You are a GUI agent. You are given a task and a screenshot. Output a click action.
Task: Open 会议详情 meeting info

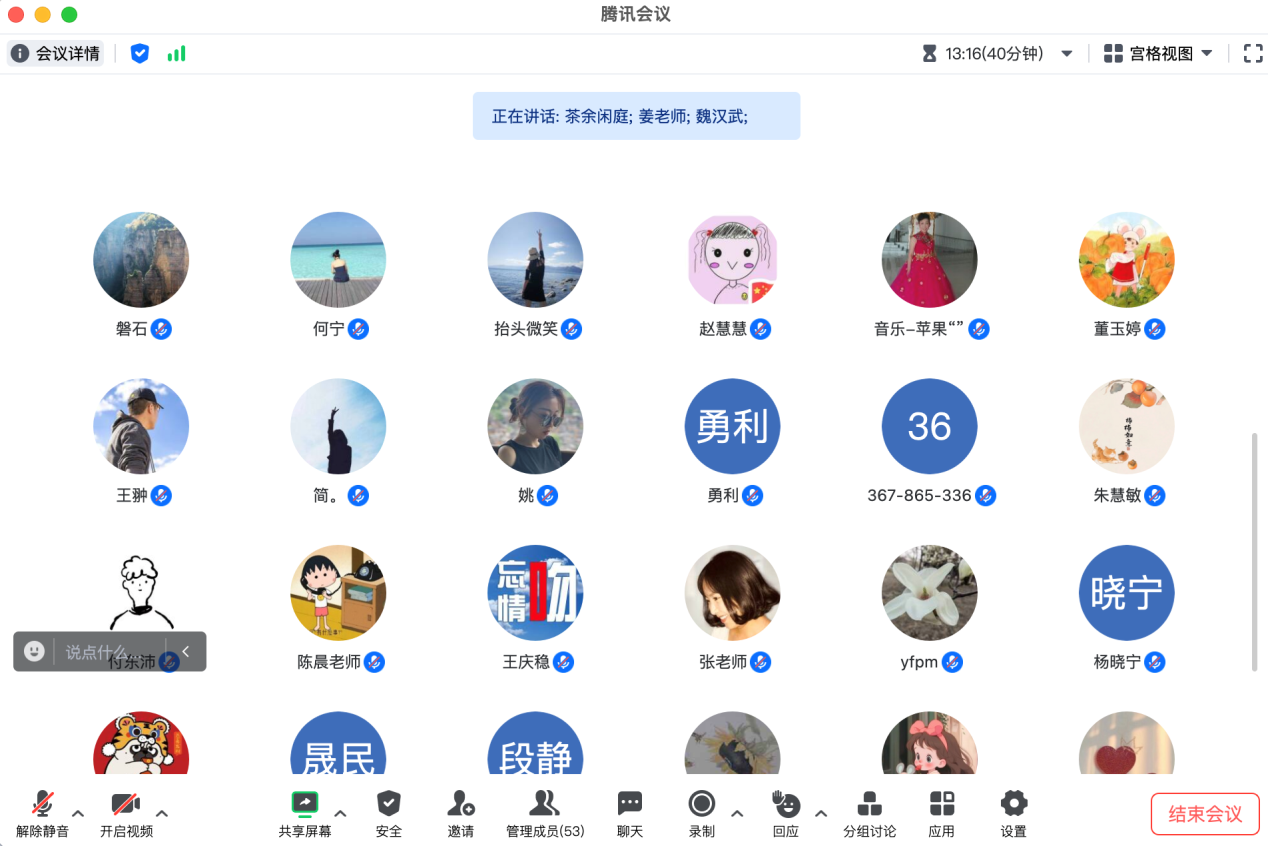point(56,54)
